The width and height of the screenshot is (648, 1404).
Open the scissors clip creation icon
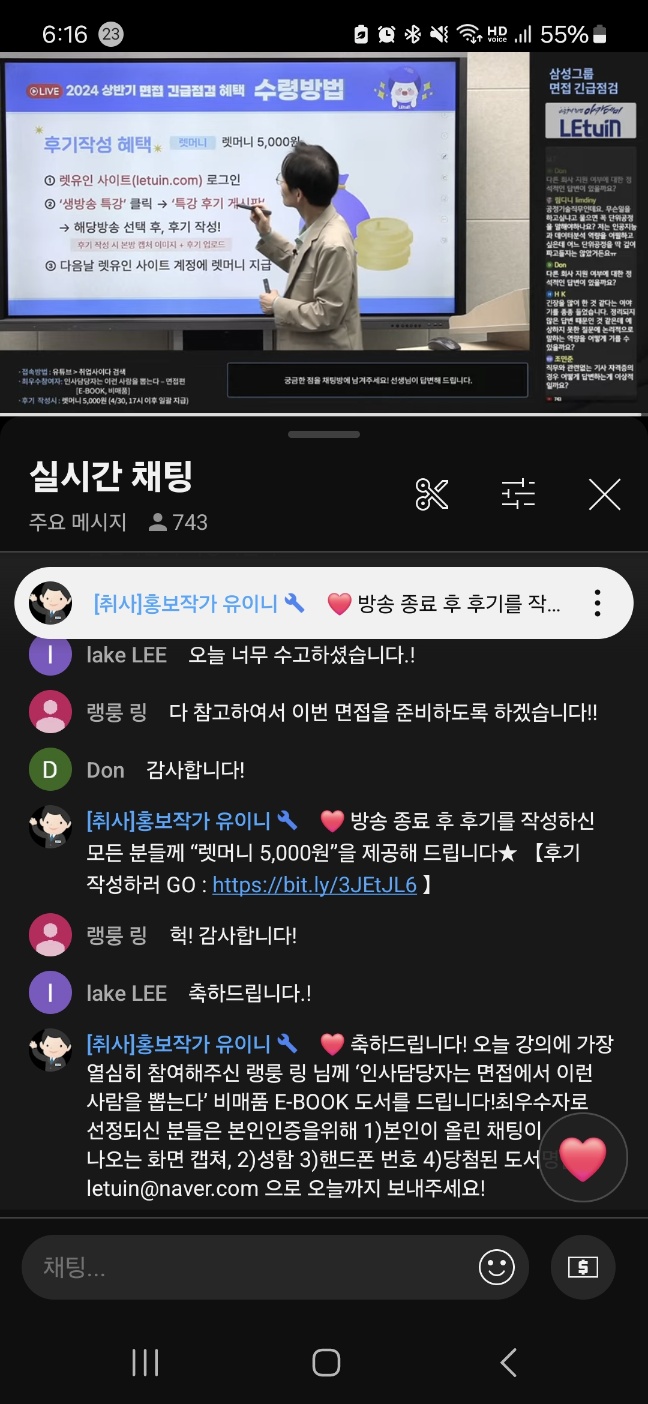[432, 494]
